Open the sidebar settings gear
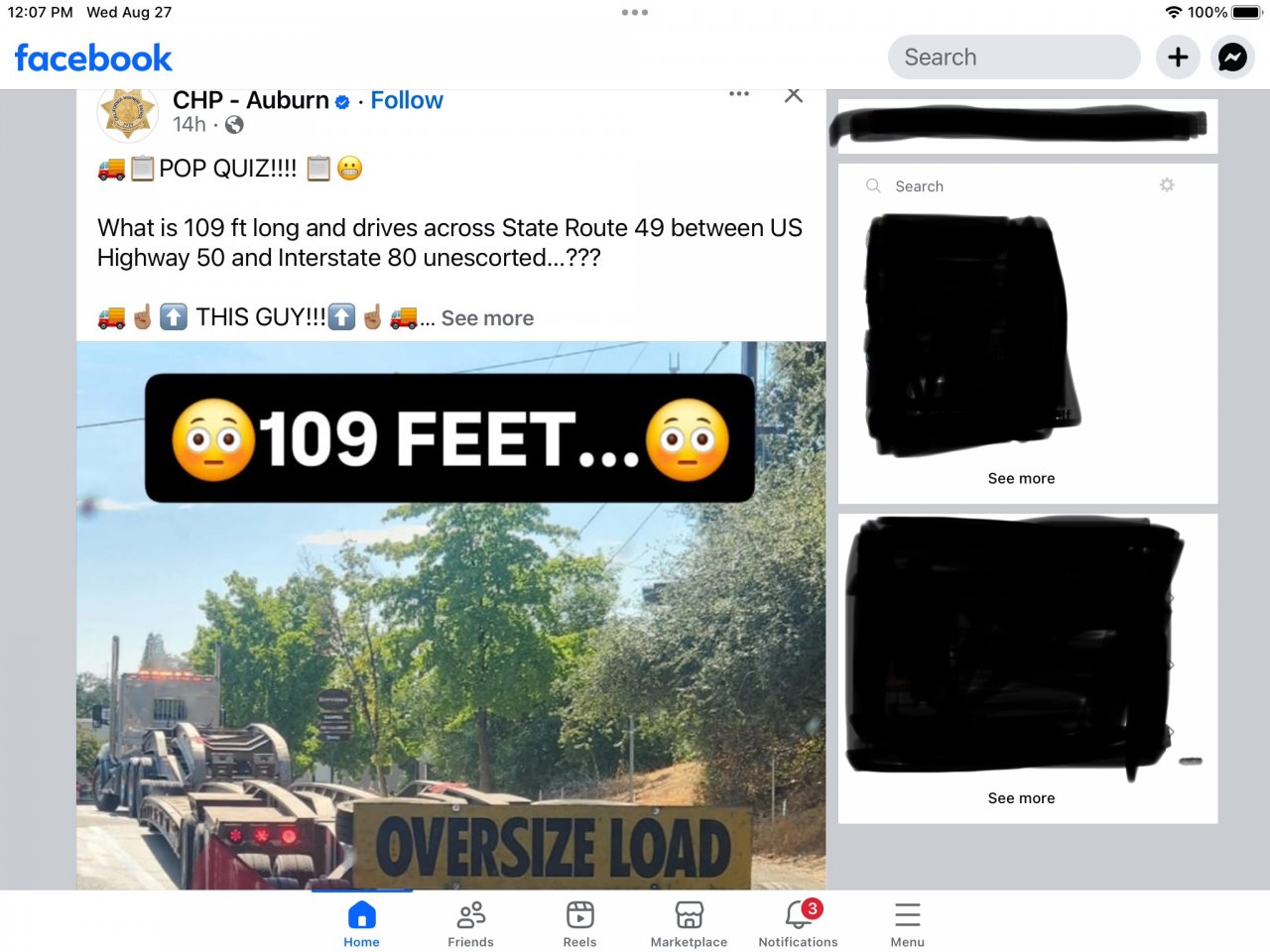Image resolution: width=1270 pixels, height=952 pixels. tap(1167, 185)
